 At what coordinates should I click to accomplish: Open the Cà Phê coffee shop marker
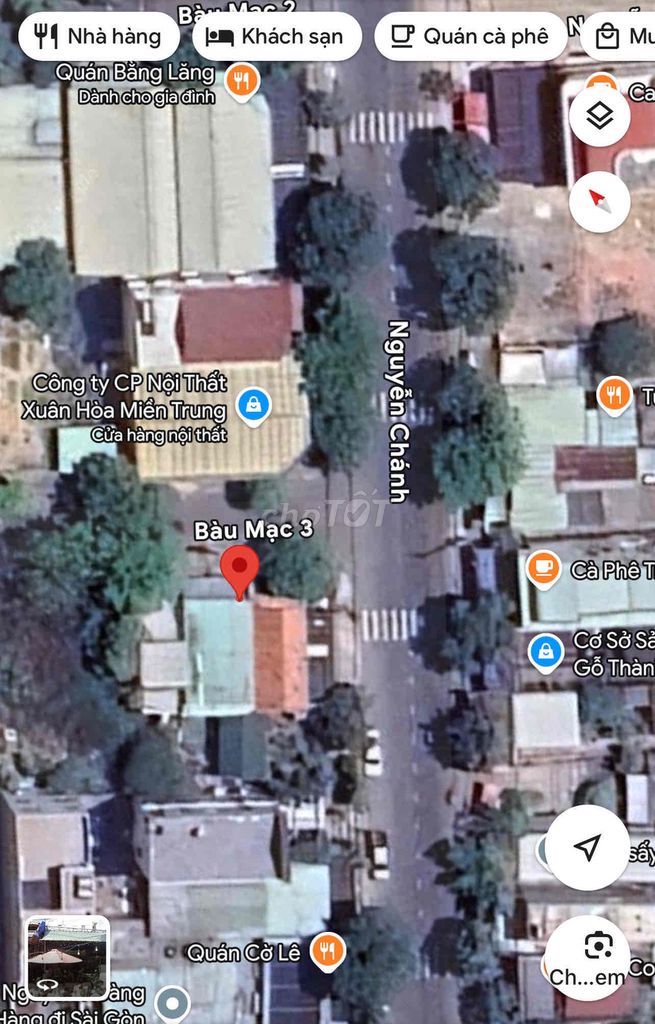click(544, 569)
